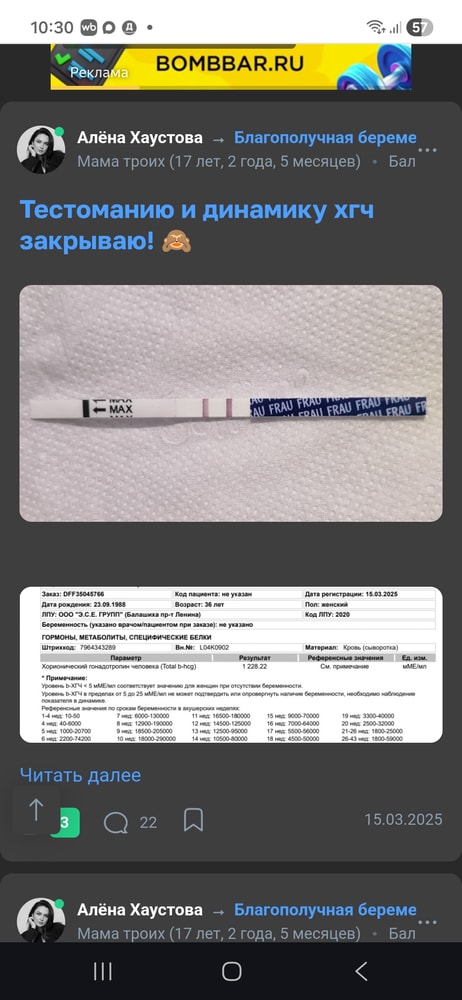Image resolution: width=462 pixels, height=1000 pixels.
Task: Open comments on the 15.03.2025 post
Action: tap(130, 822)
